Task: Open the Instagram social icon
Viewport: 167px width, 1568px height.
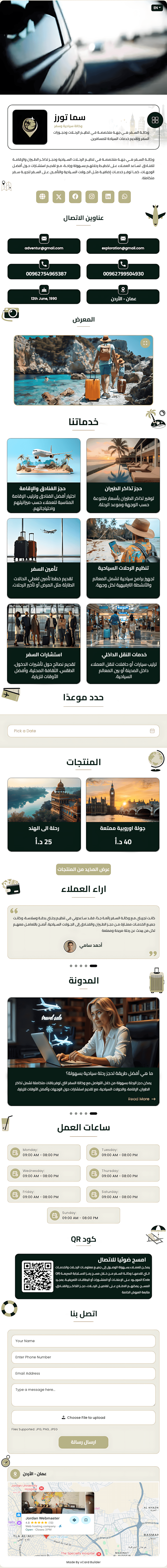Action: click(92, 197)
